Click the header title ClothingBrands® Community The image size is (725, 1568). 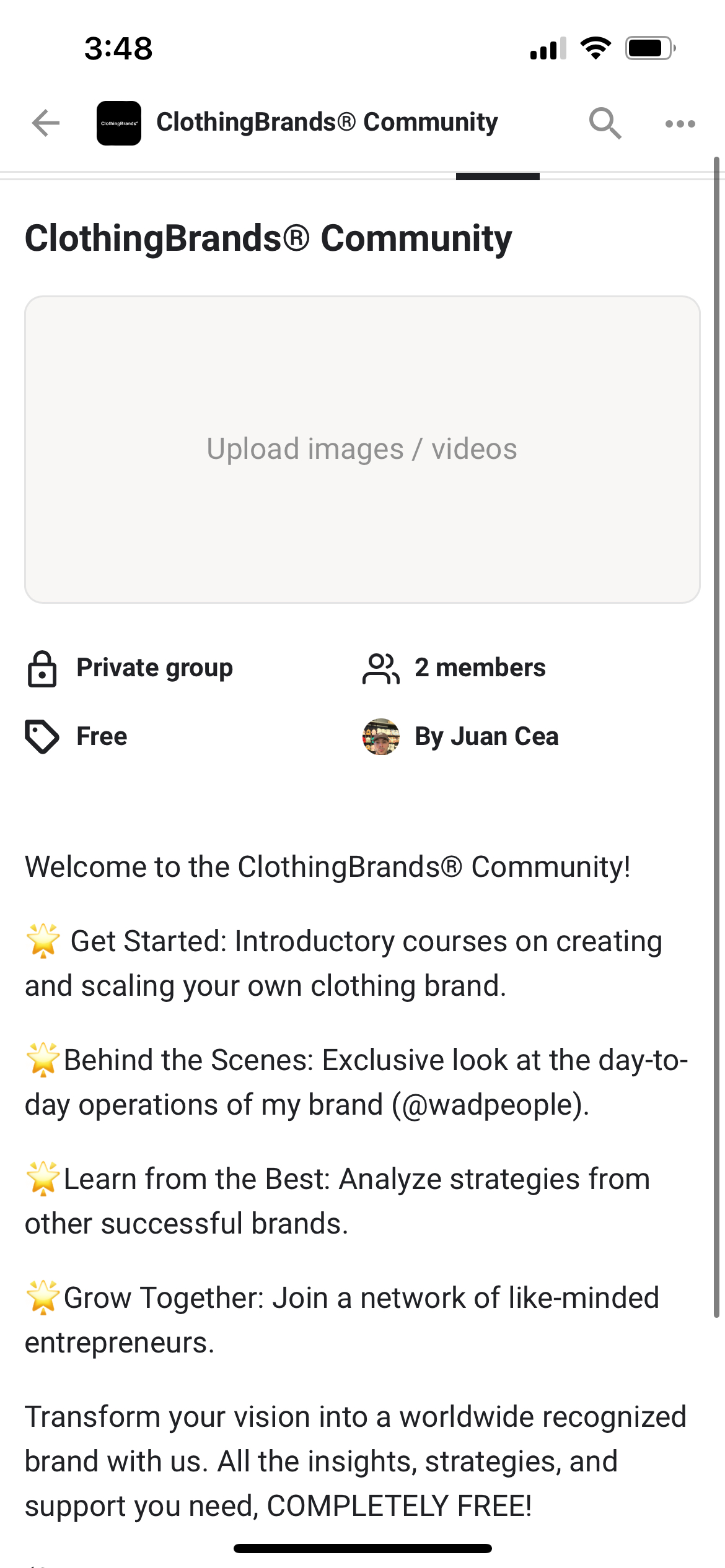[327, 122]
